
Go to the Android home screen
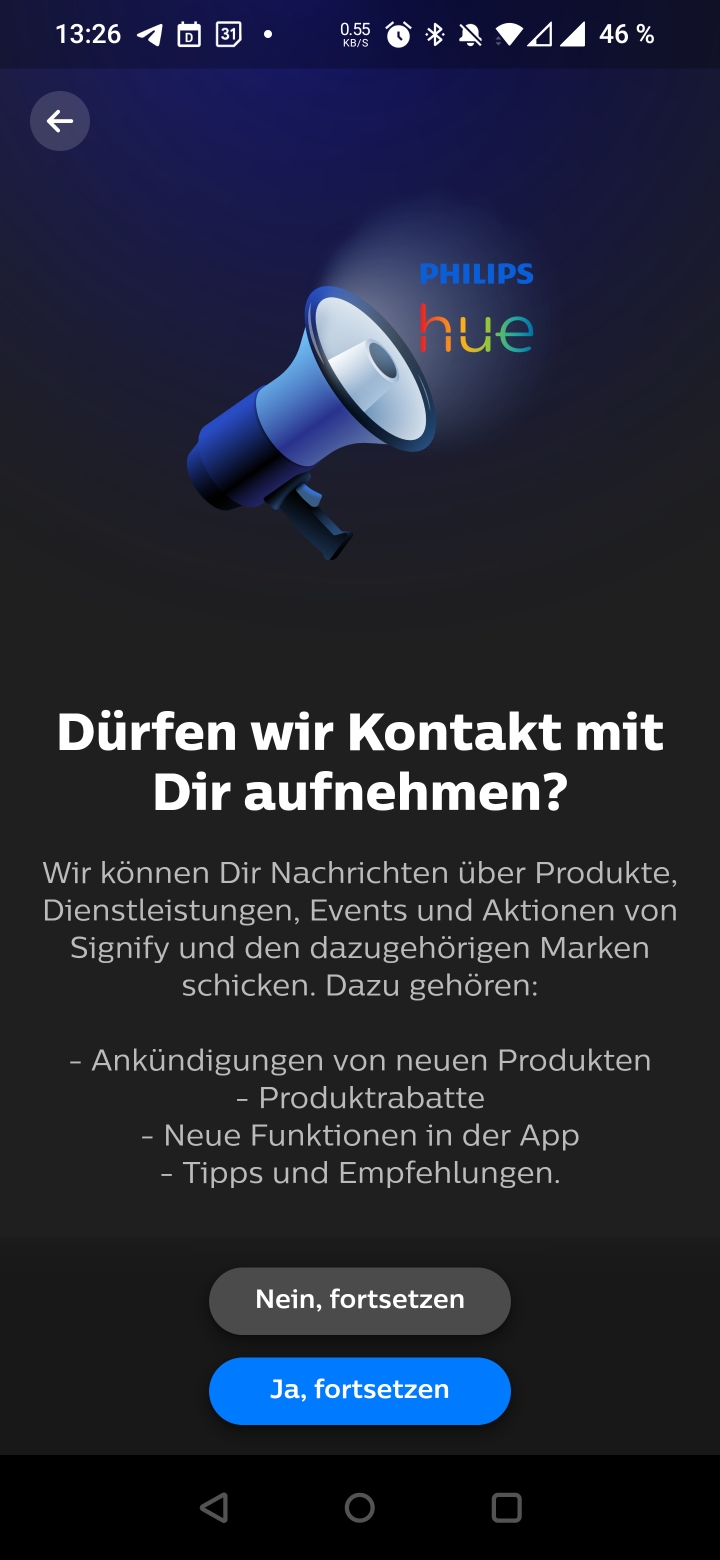(x=360, y=1507)
